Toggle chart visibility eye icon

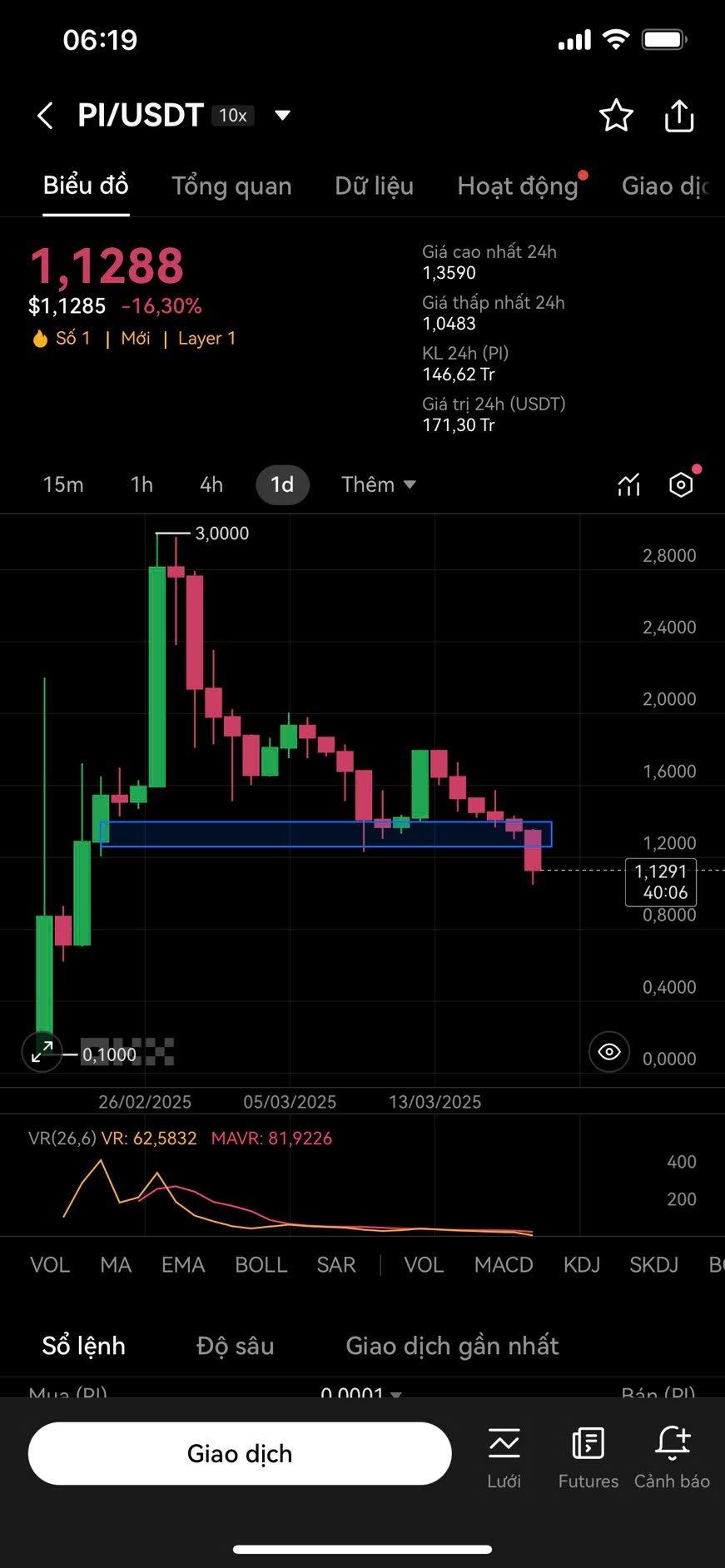click(x=609, y=1052)
